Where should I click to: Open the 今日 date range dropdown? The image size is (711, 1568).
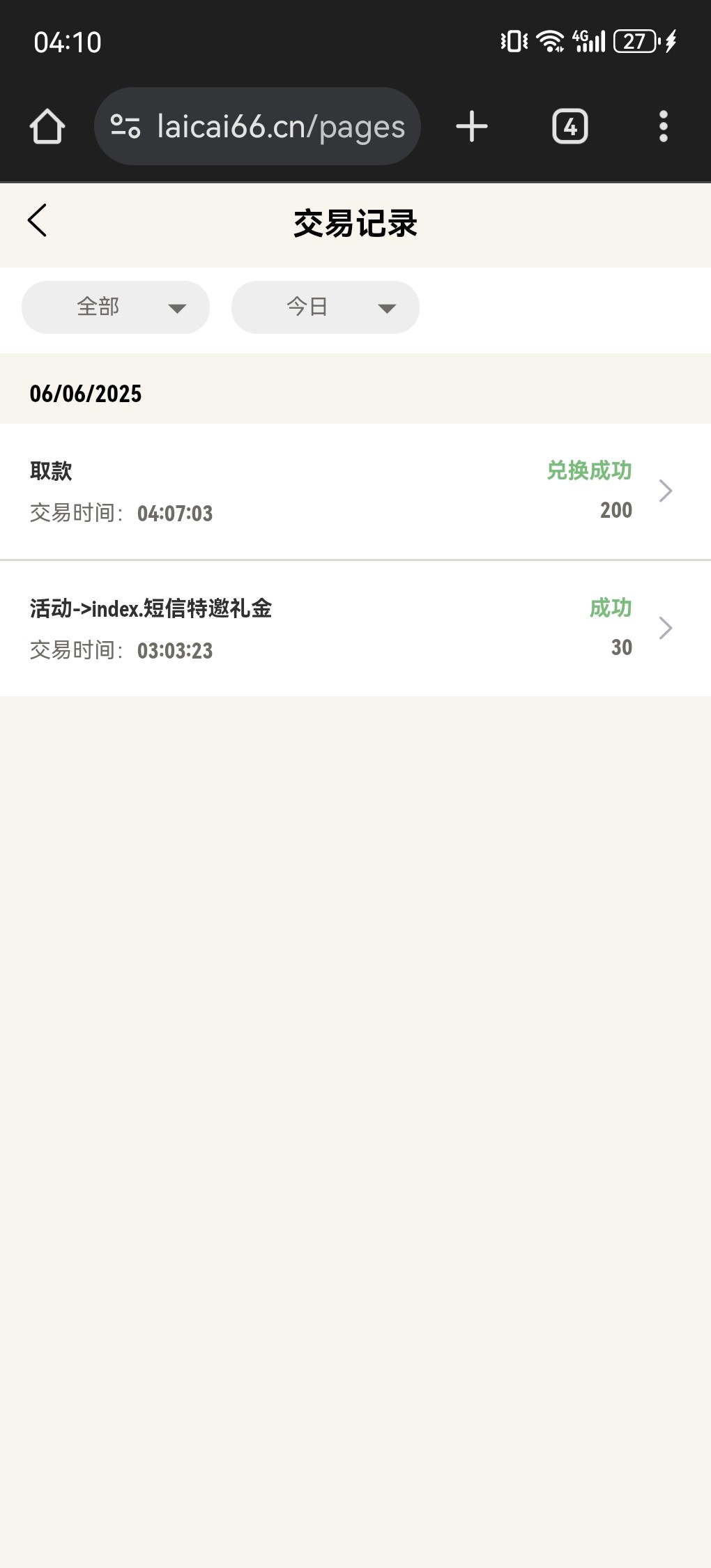325,307
